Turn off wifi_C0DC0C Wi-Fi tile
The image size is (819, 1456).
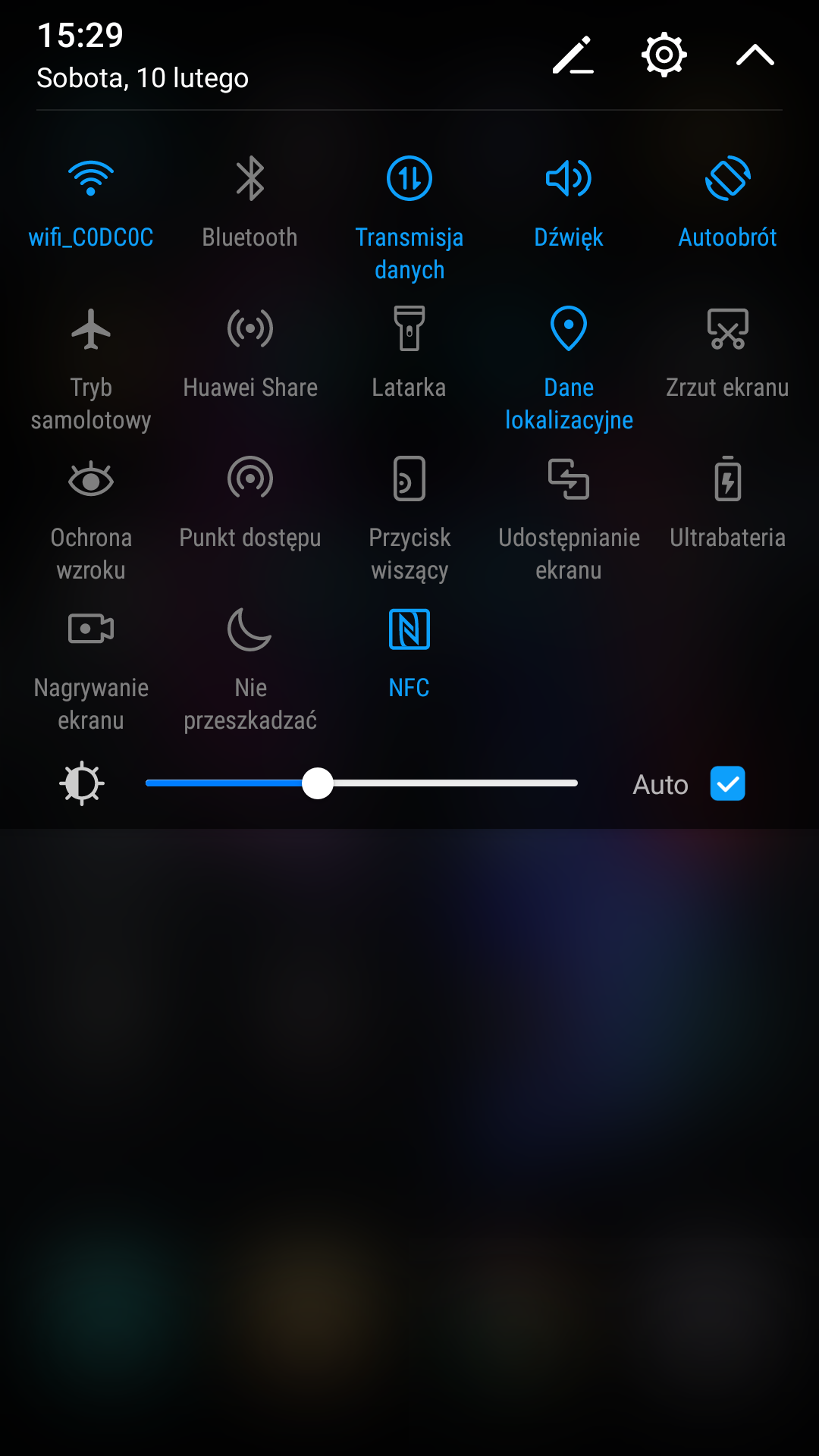pyautogui.click(x=91, y=179)
